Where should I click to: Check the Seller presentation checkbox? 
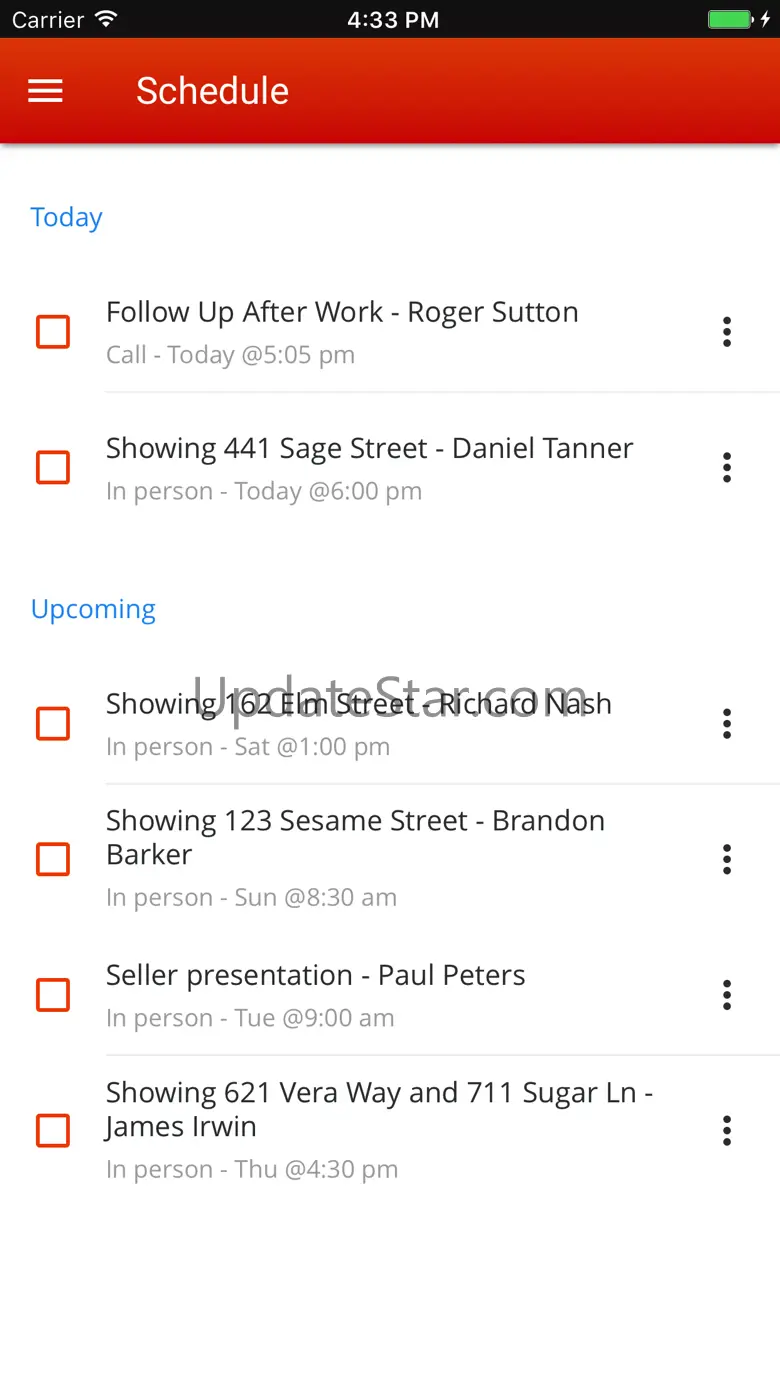(53, 995)
